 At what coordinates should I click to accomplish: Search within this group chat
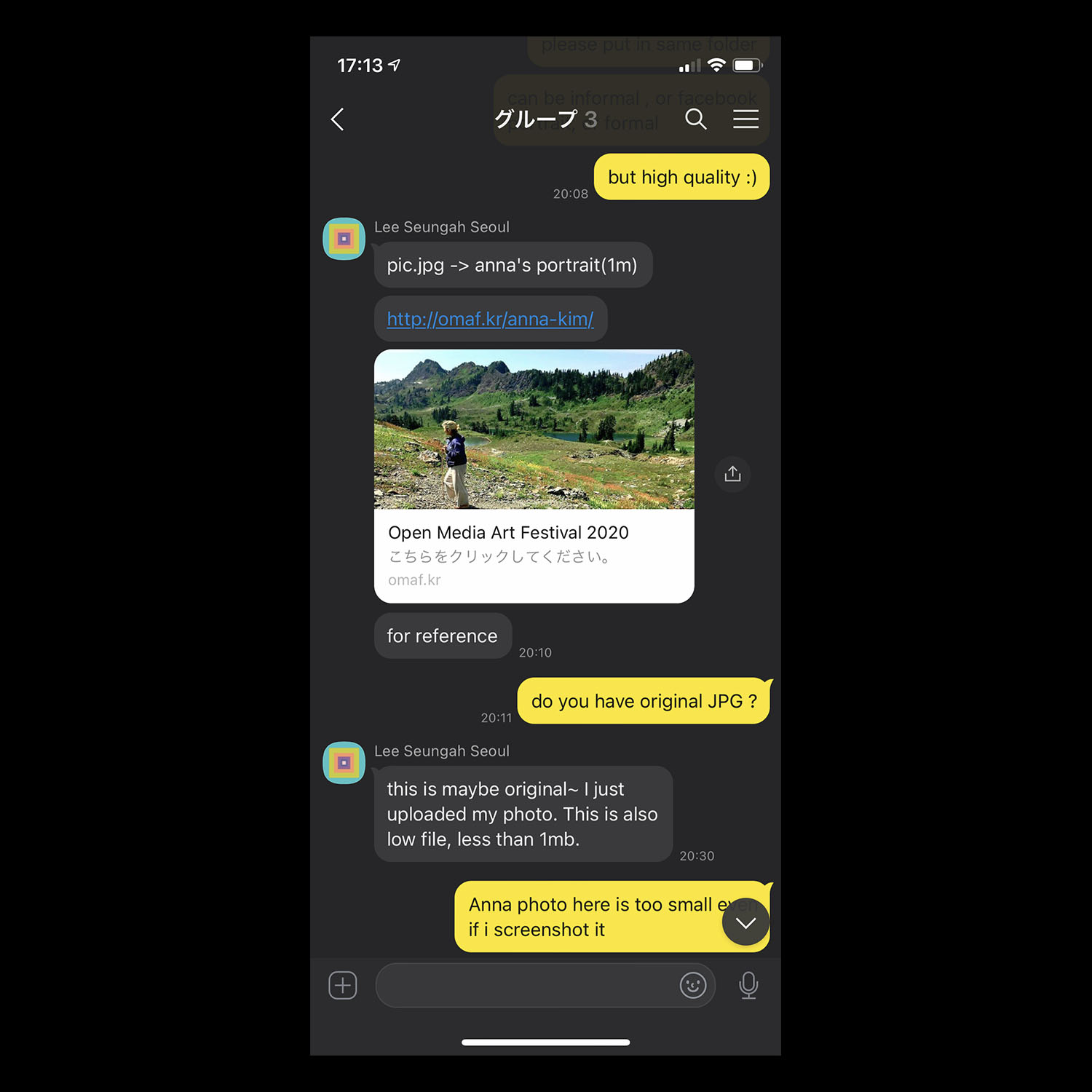coord(696,119)
